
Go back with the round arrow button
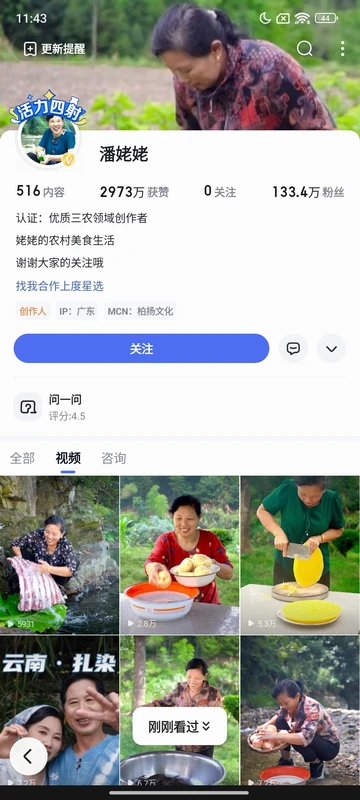28,756
